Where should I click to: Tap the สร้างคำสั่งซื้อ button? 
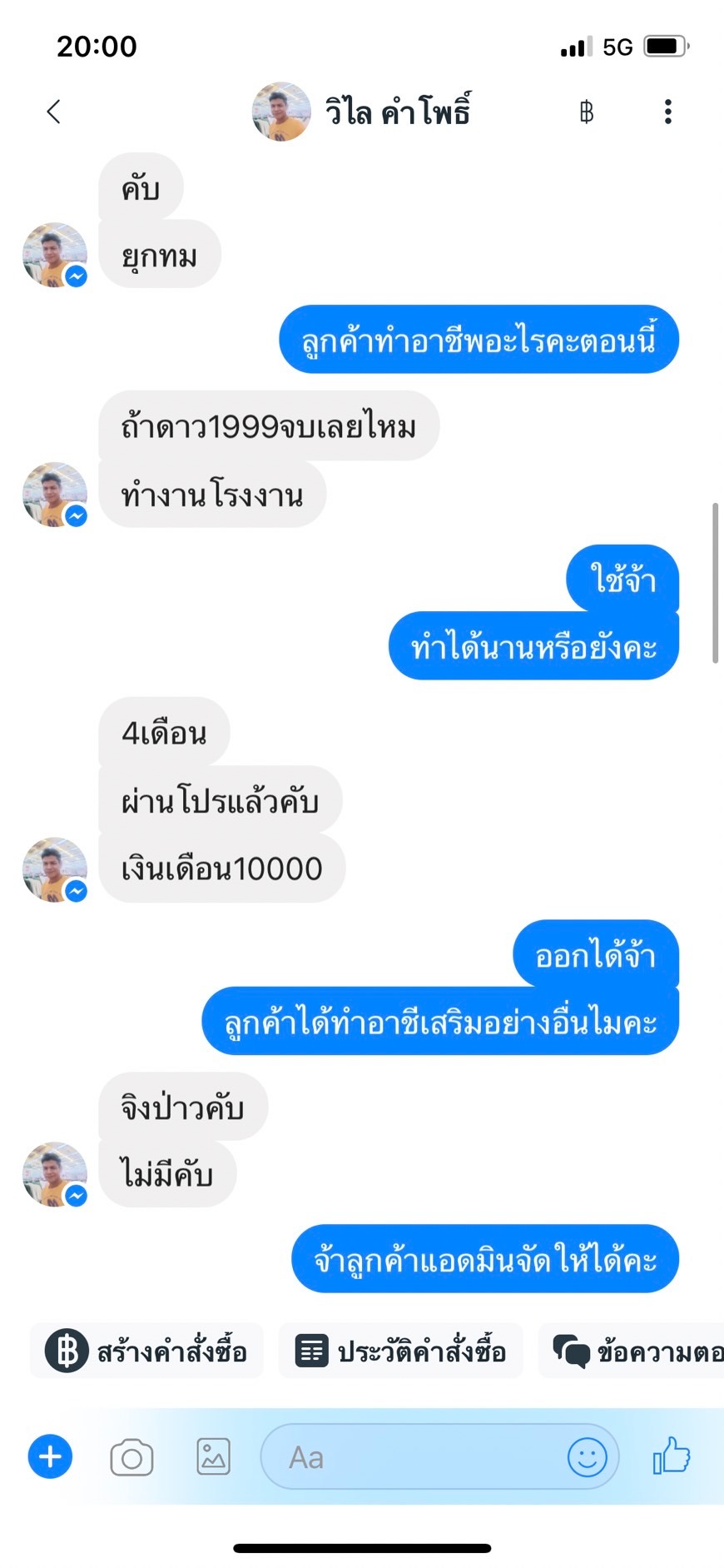(x=147, y=1351)
